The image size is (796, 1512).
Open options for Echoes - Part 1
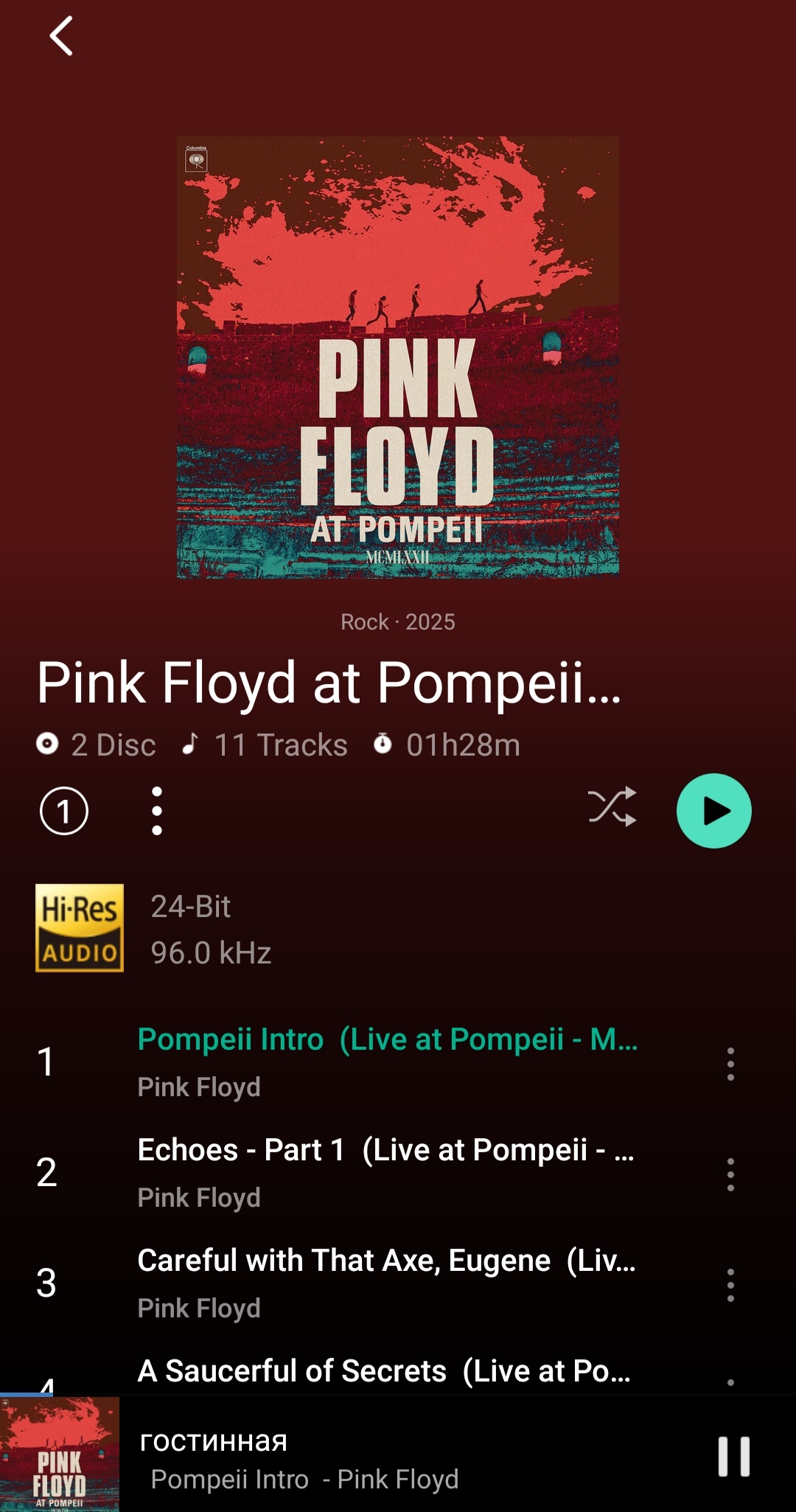(730, 1174)
